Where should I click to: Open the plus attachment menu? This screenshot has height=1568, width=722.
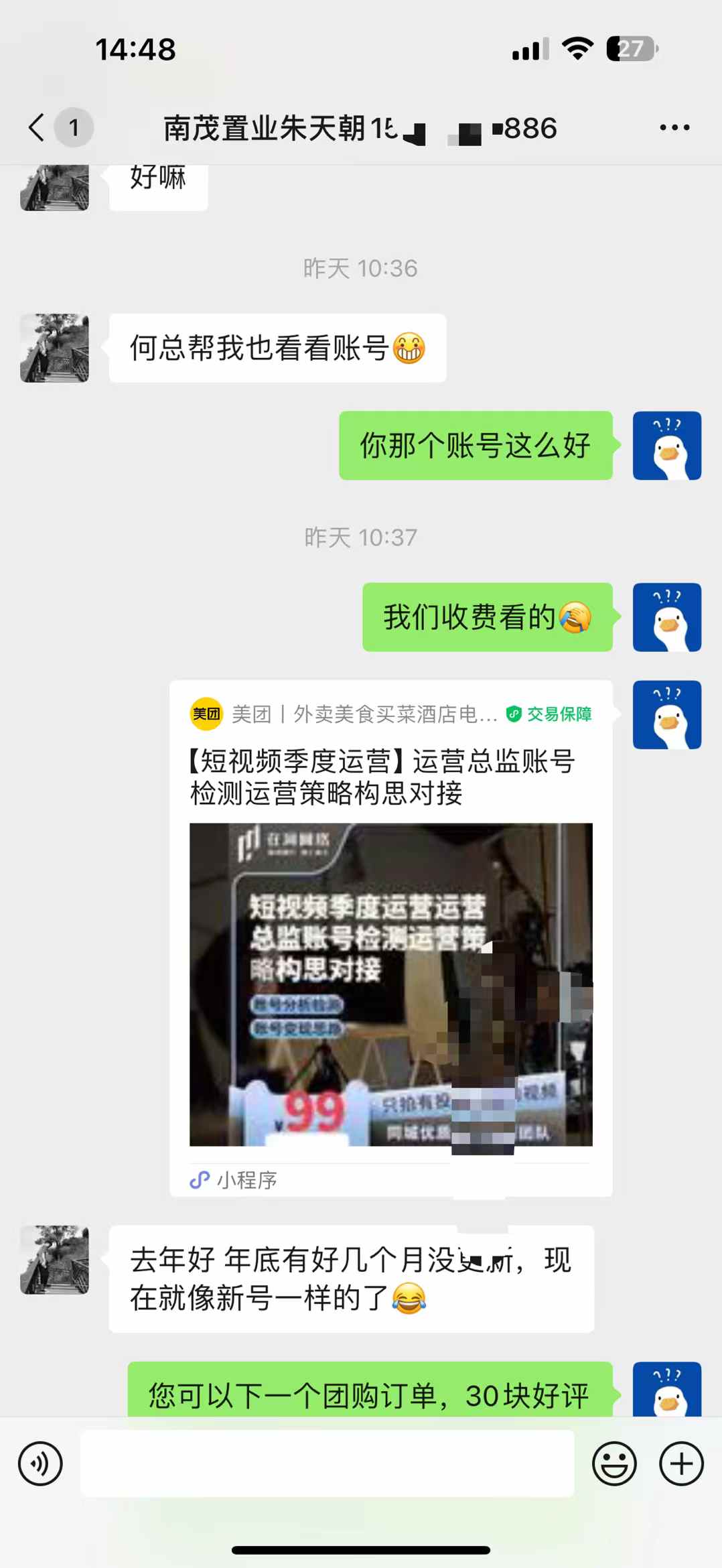click(681, 1463)
